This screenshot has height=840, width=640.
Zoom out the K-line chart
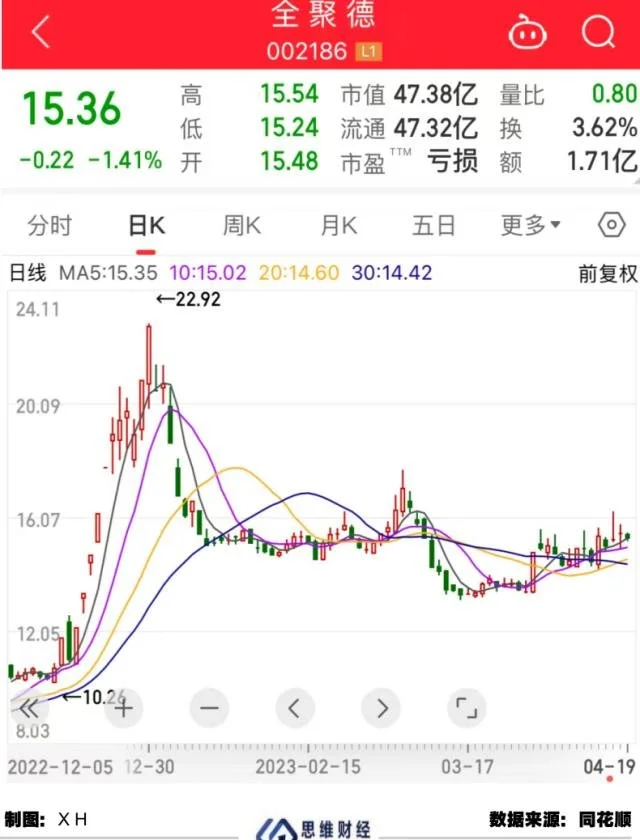[209, 708]
